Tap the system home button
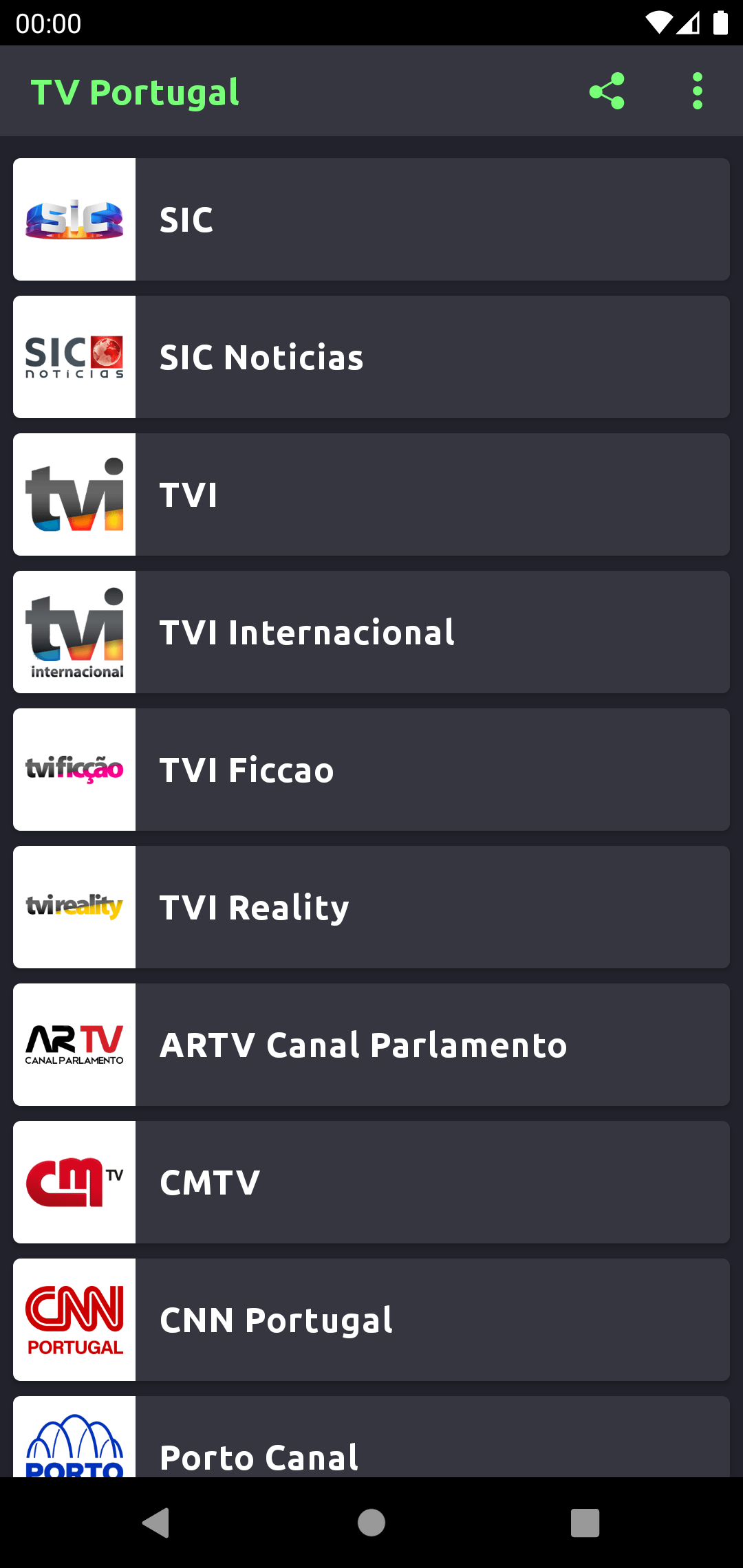This screenshot has height=1568, width=743. point(371,1523)
